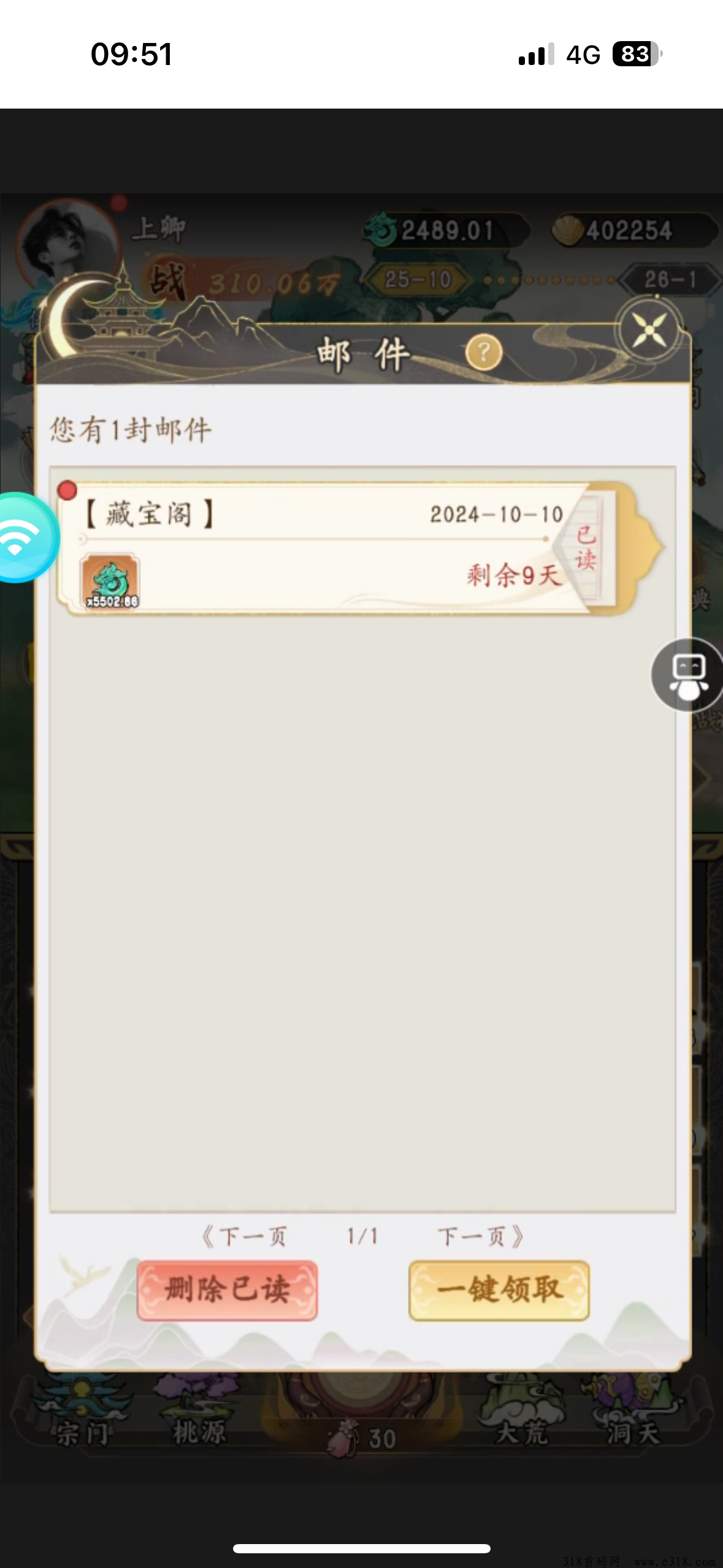Open the question mark help icon
This screenshot has height=1568, width=723.
(483, 352)
